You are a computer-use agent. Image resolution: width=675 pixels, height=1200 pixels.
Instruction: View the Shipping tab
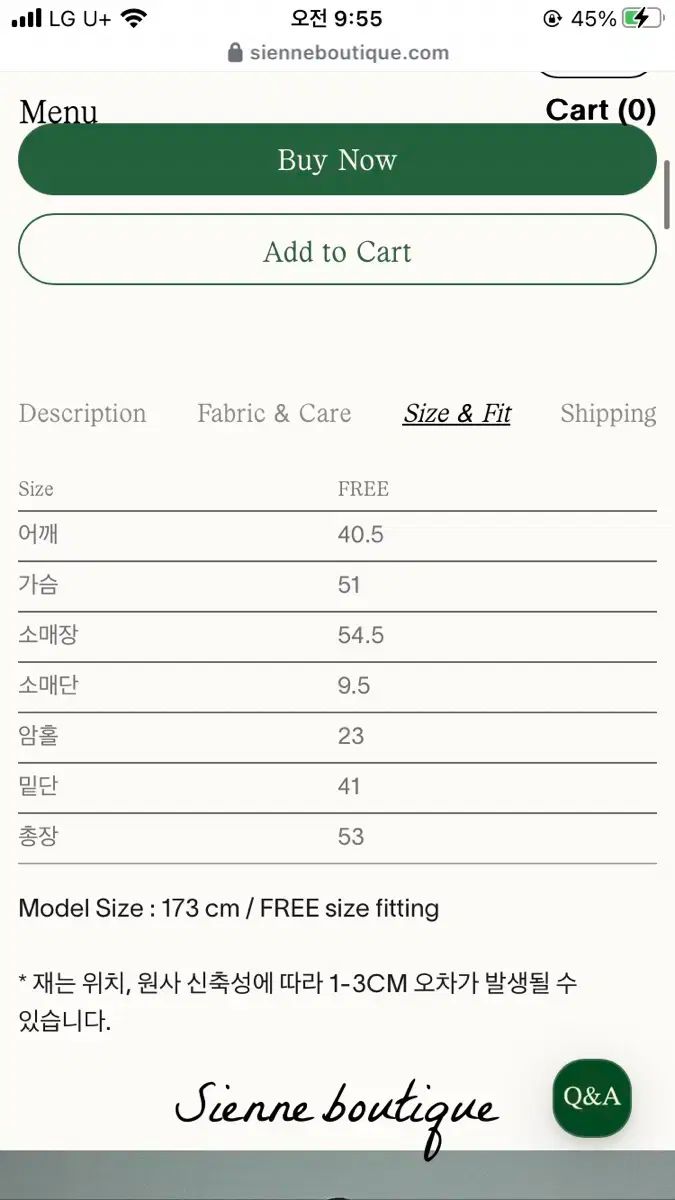607,414
